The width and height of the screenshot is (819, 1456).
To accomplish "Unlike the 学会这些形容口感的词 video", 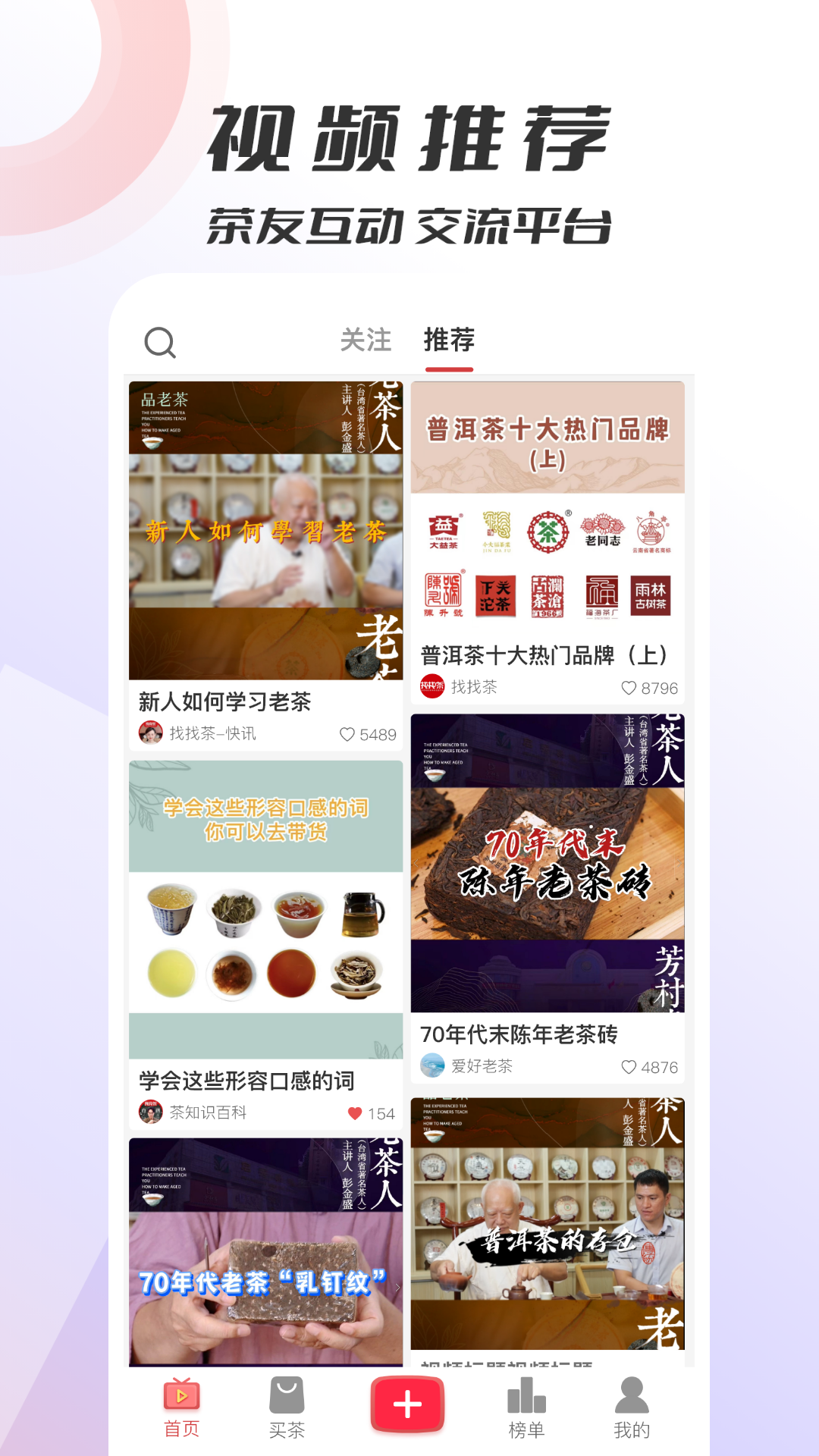I will point(355,1112).
